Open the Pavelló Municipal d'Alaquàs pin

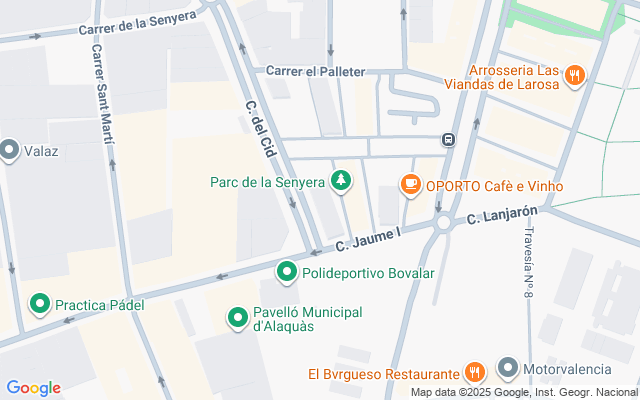tap(238, 318)
